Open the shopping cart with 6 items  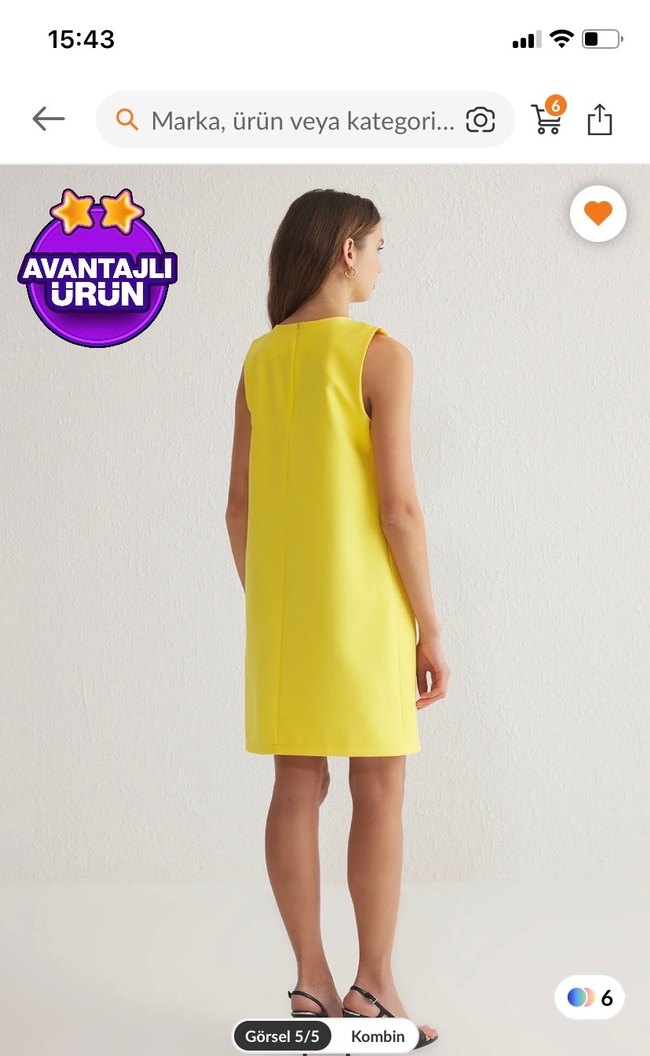547,118
